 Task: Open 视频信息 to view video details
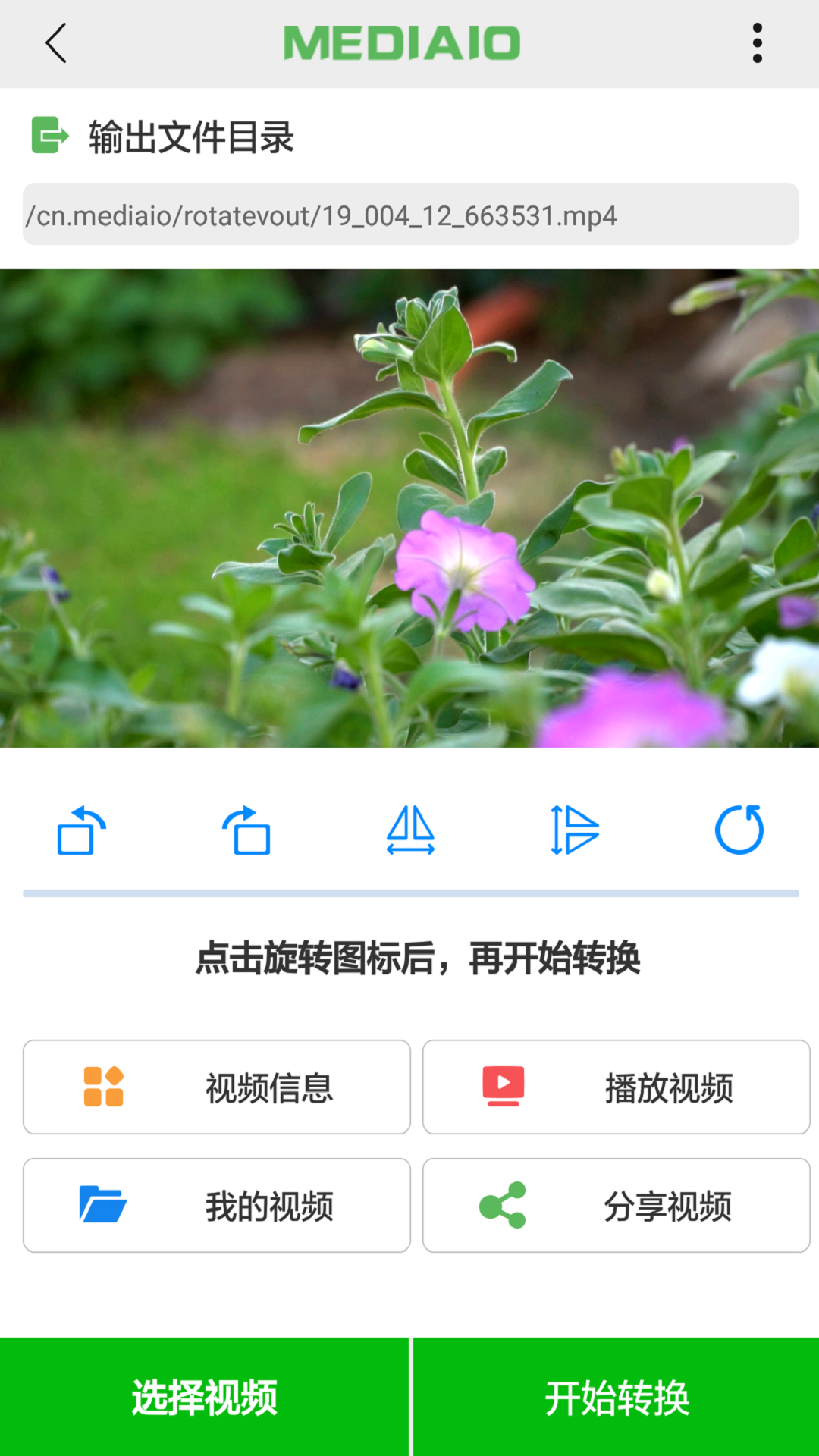[x=216, y=1087]
